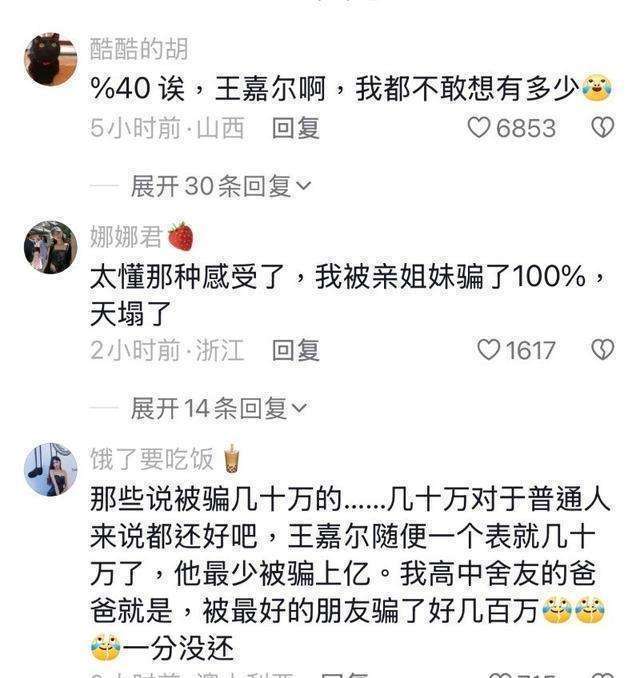Expand 14 replies under 娜娜君's comment

tap(219, 408)
